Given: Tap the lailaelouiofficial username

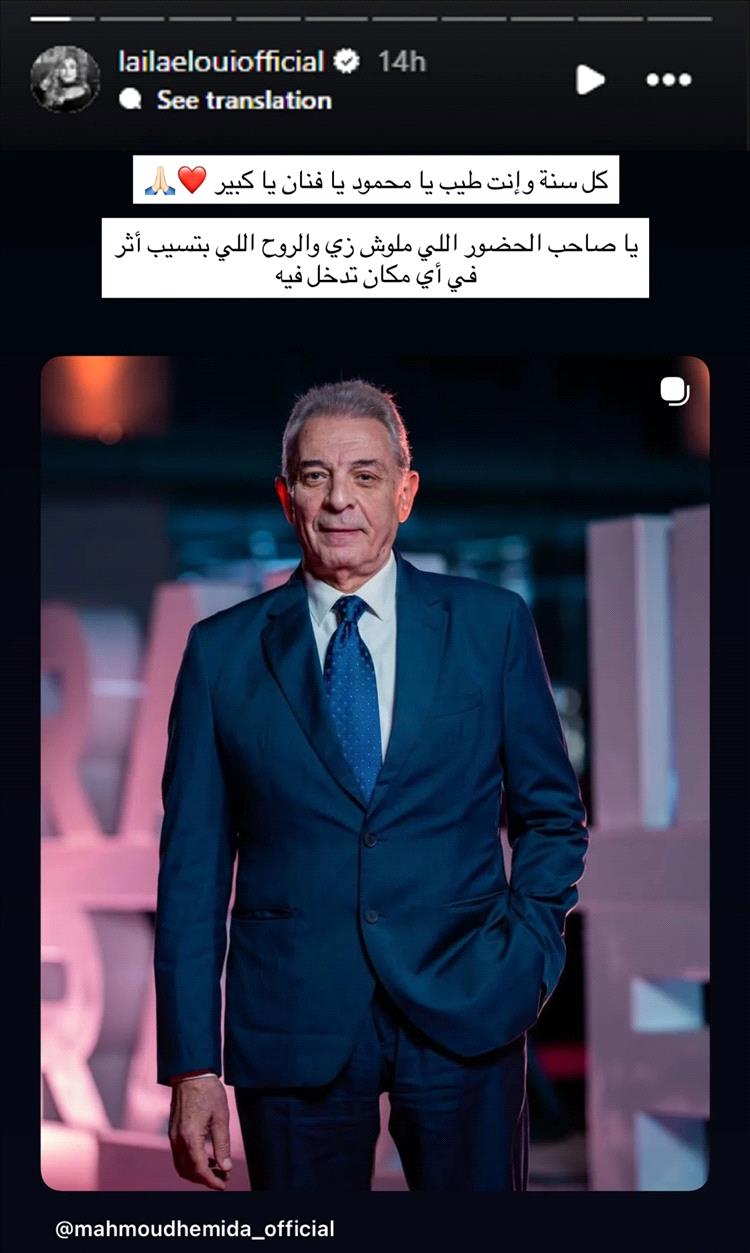Looking at the screenshot, I should (x=221, y=62).
